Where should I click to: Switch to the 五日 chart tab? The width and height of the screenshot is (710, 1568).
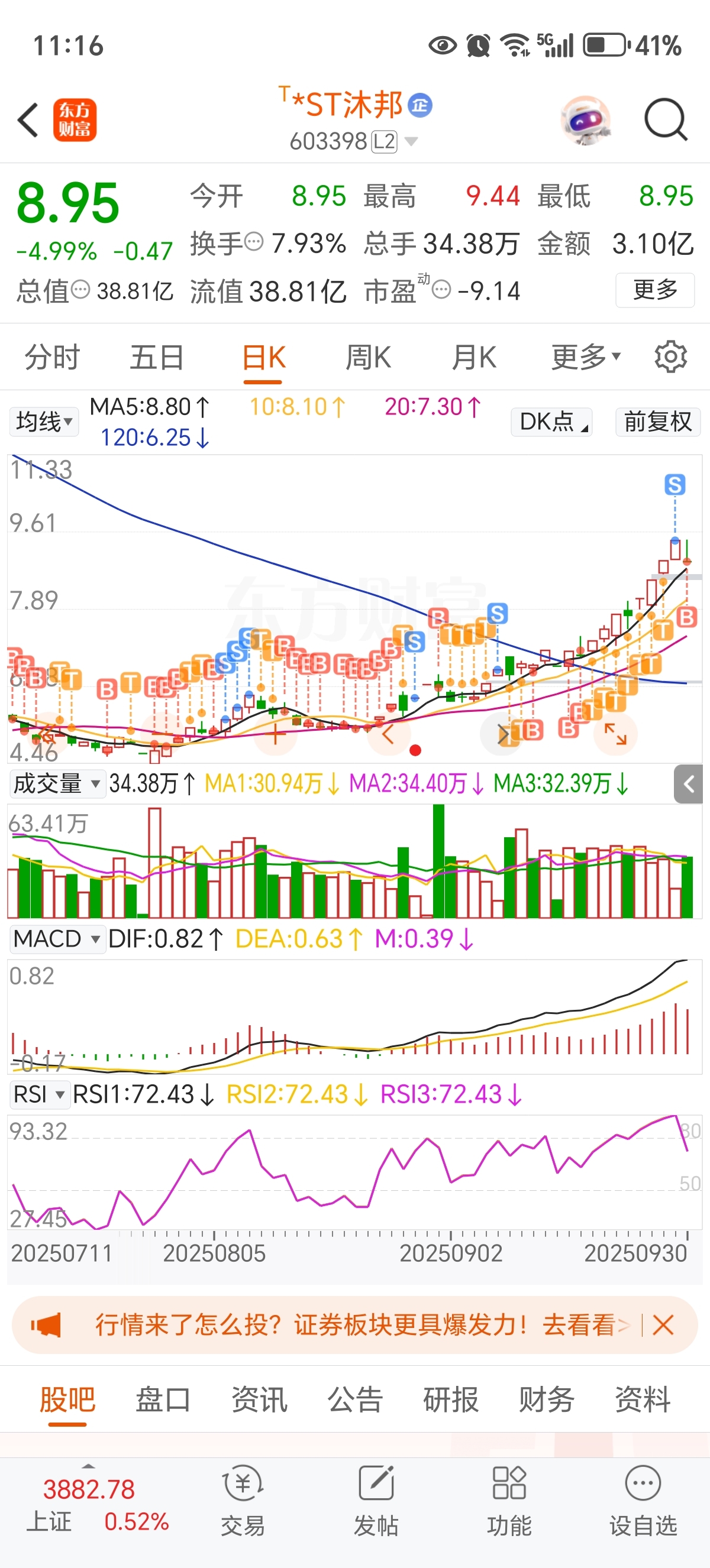coord(156,357)
